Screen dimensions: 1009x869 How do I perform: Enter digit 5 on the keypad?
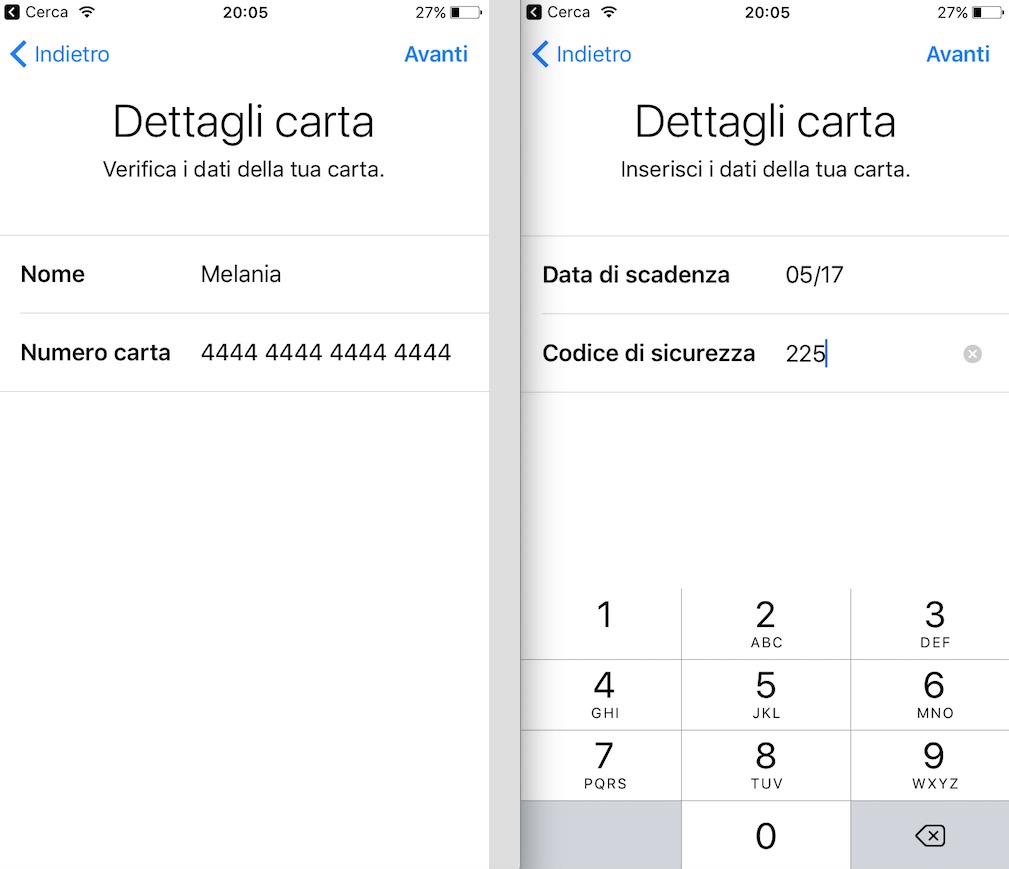coord(766,694)
